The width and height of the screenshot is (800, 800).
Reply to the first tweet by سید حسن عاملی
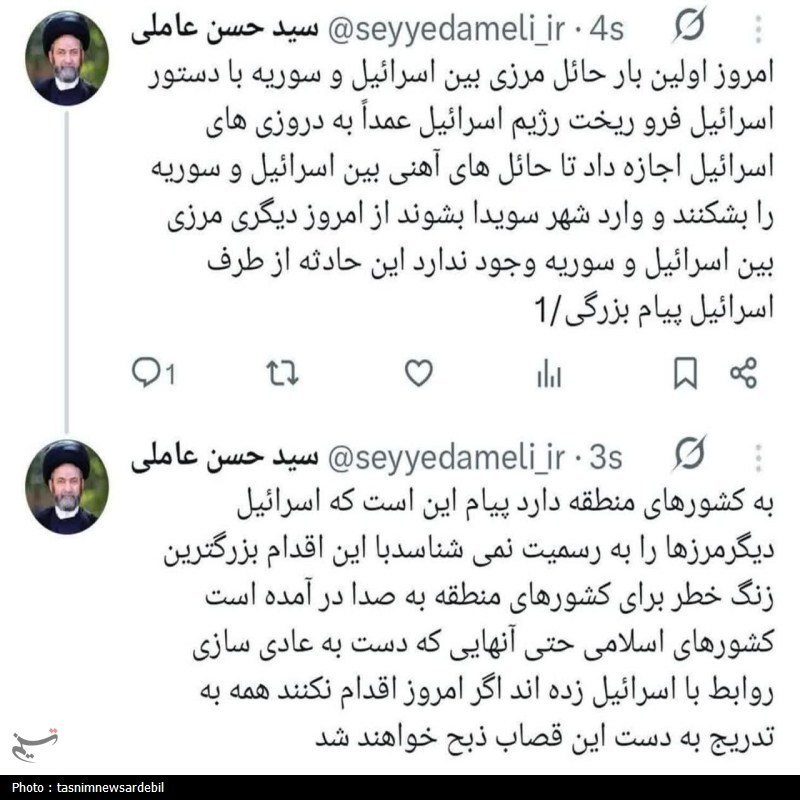click(x=146, y=374)
